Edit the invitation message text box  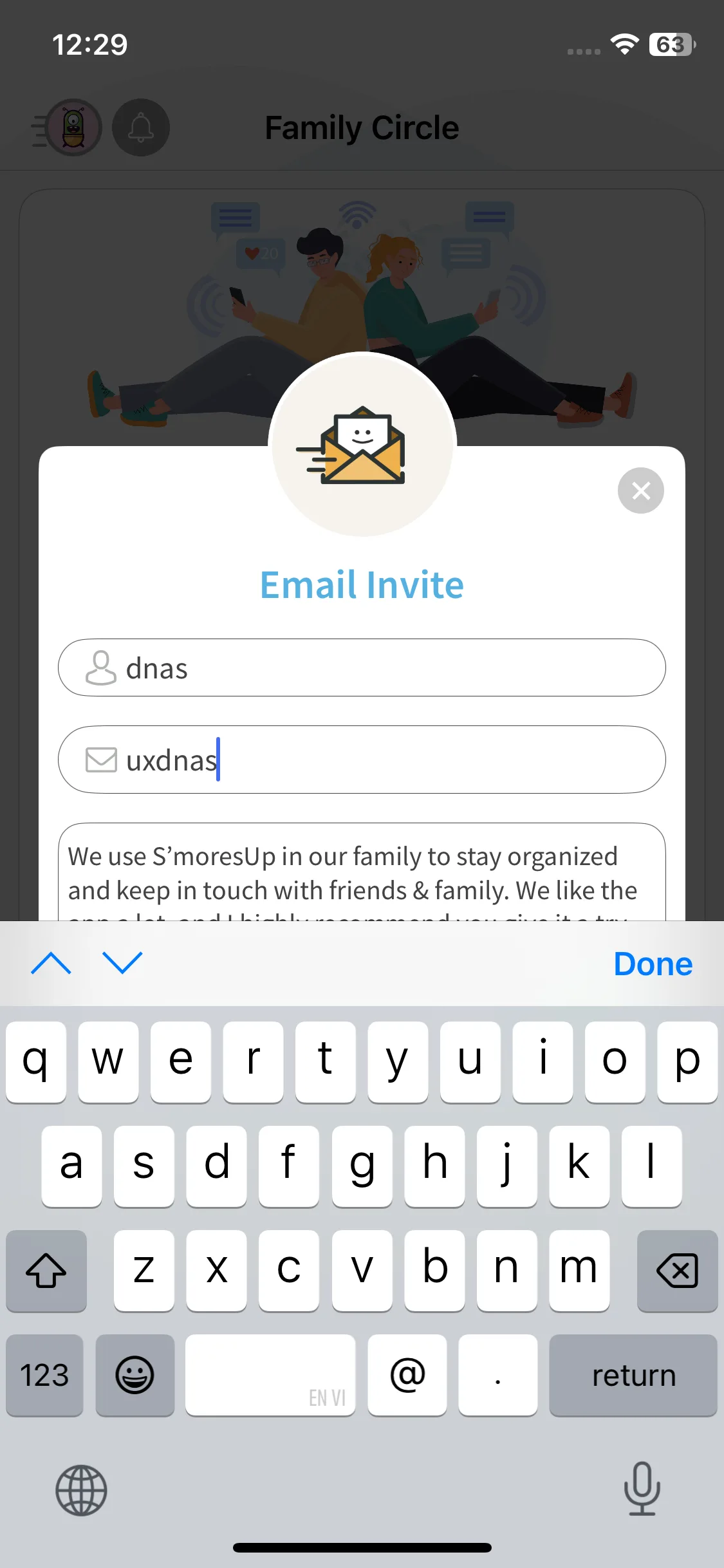click(x=362, y=874)
